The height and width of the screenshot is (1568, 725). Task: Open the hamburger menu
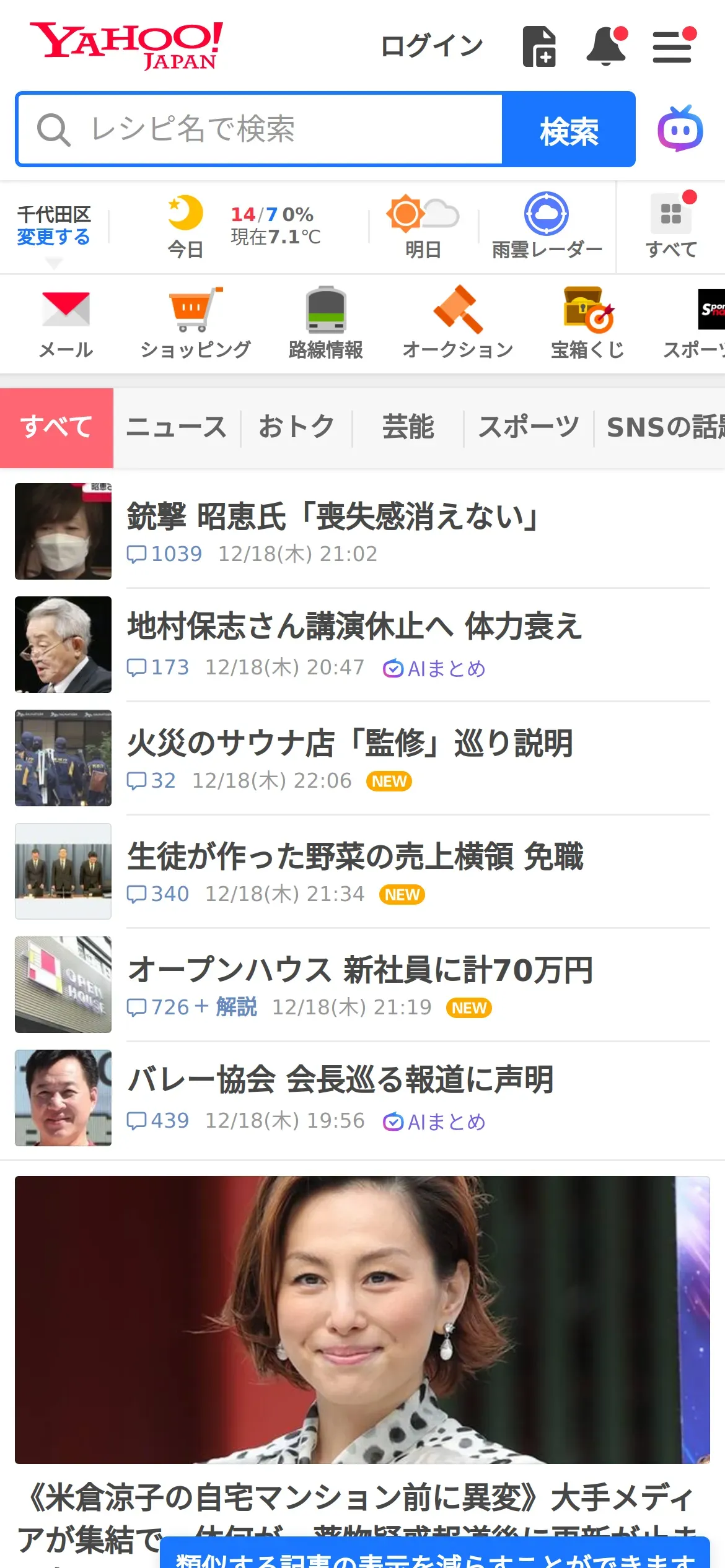click(672, 46)
